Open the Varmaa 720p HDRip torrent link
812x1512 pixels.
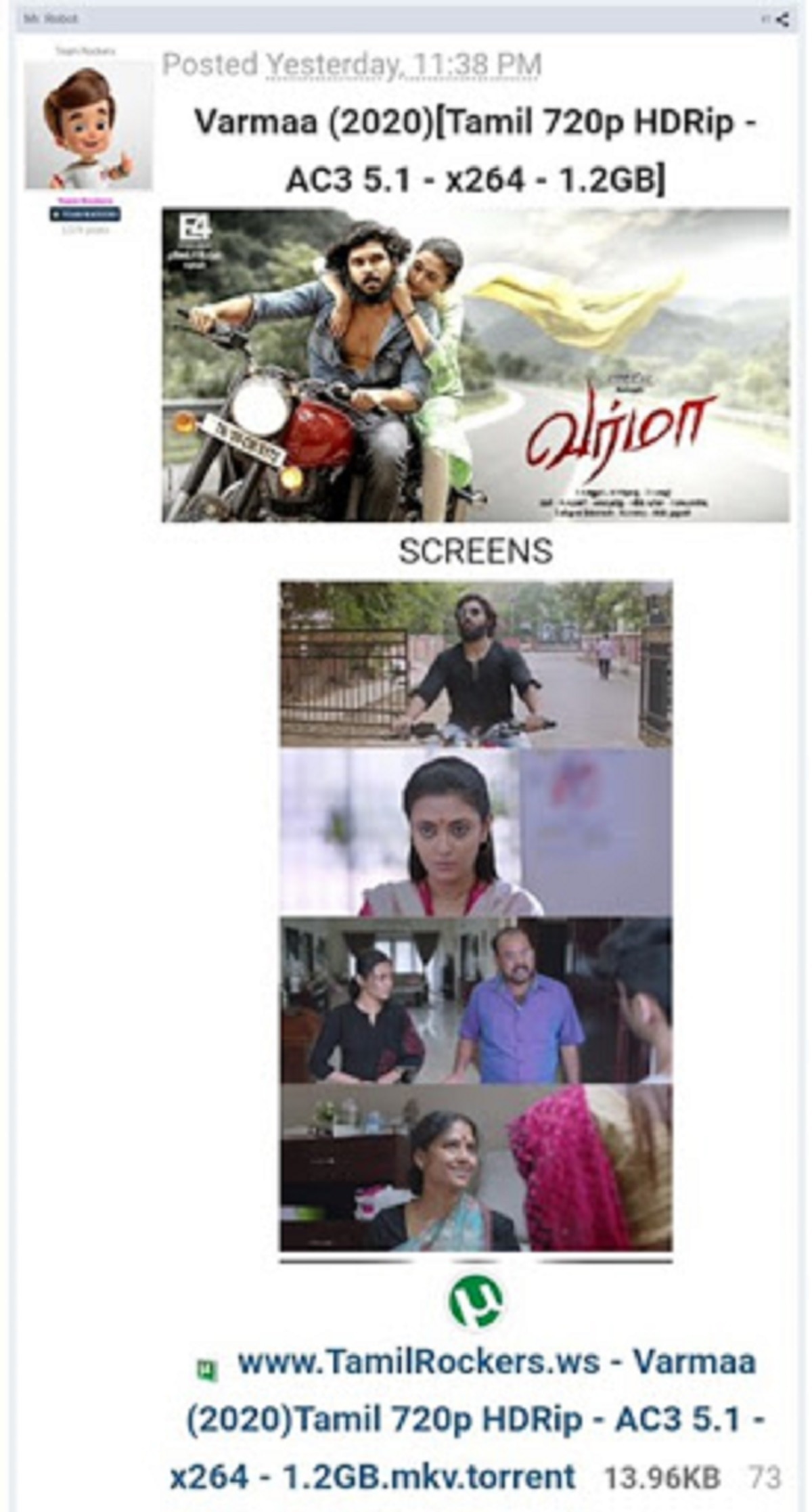tap(474, 1419)
